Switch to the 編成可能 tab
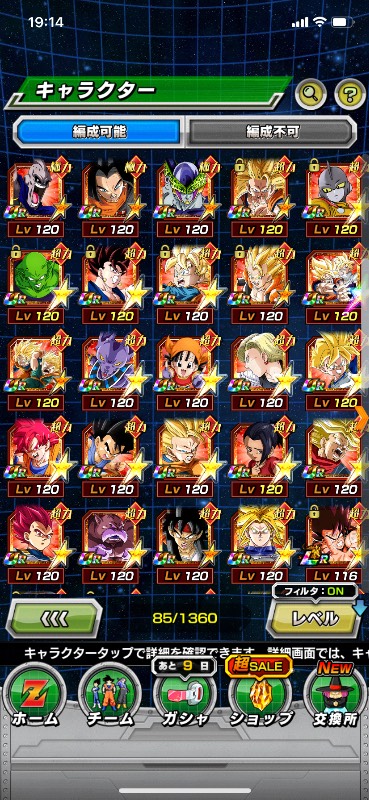The height and width of the screenshot is (800, 369). click(x=99, y=132)
